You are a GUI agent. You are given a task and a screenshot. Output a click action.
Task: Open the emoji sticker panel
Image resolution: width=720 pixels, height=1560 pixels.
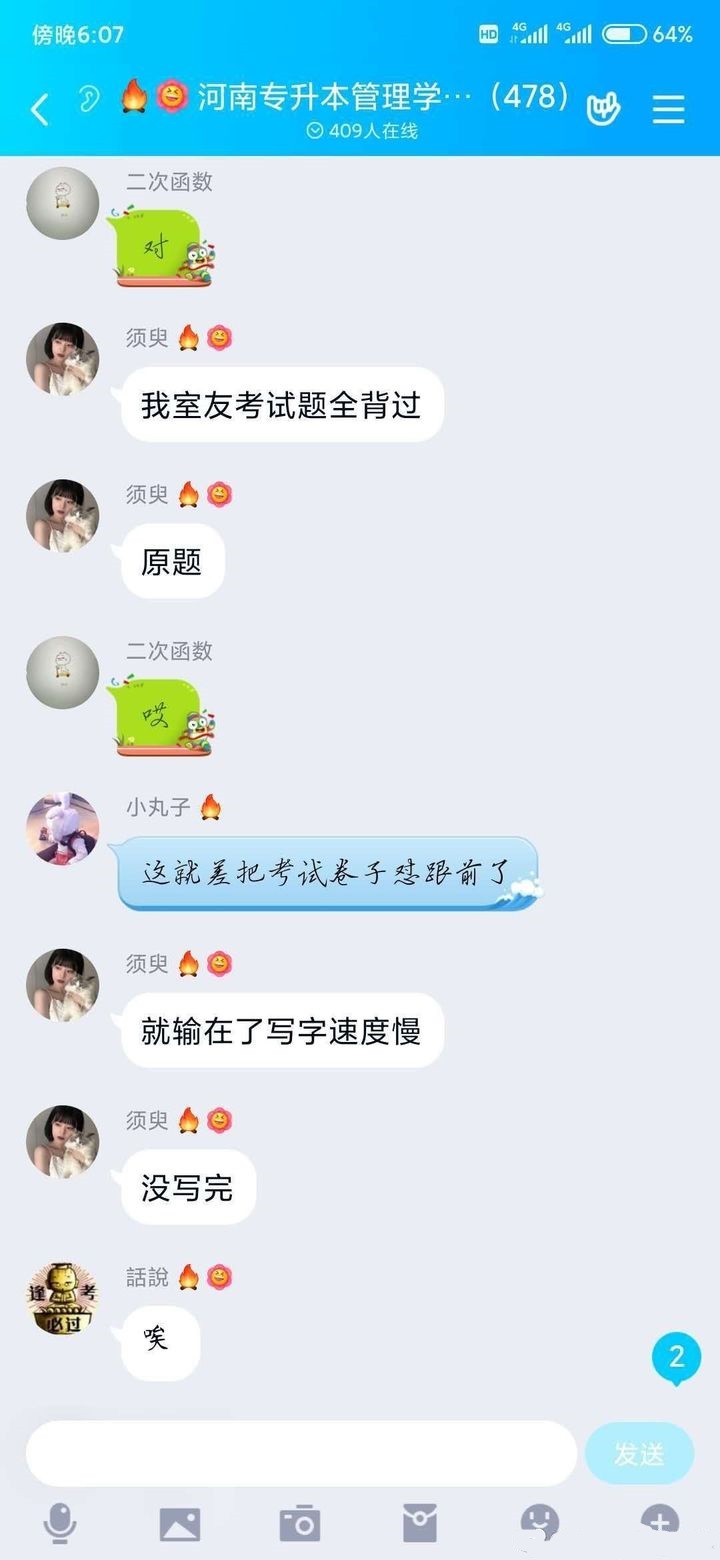(x=540, y=1524)
